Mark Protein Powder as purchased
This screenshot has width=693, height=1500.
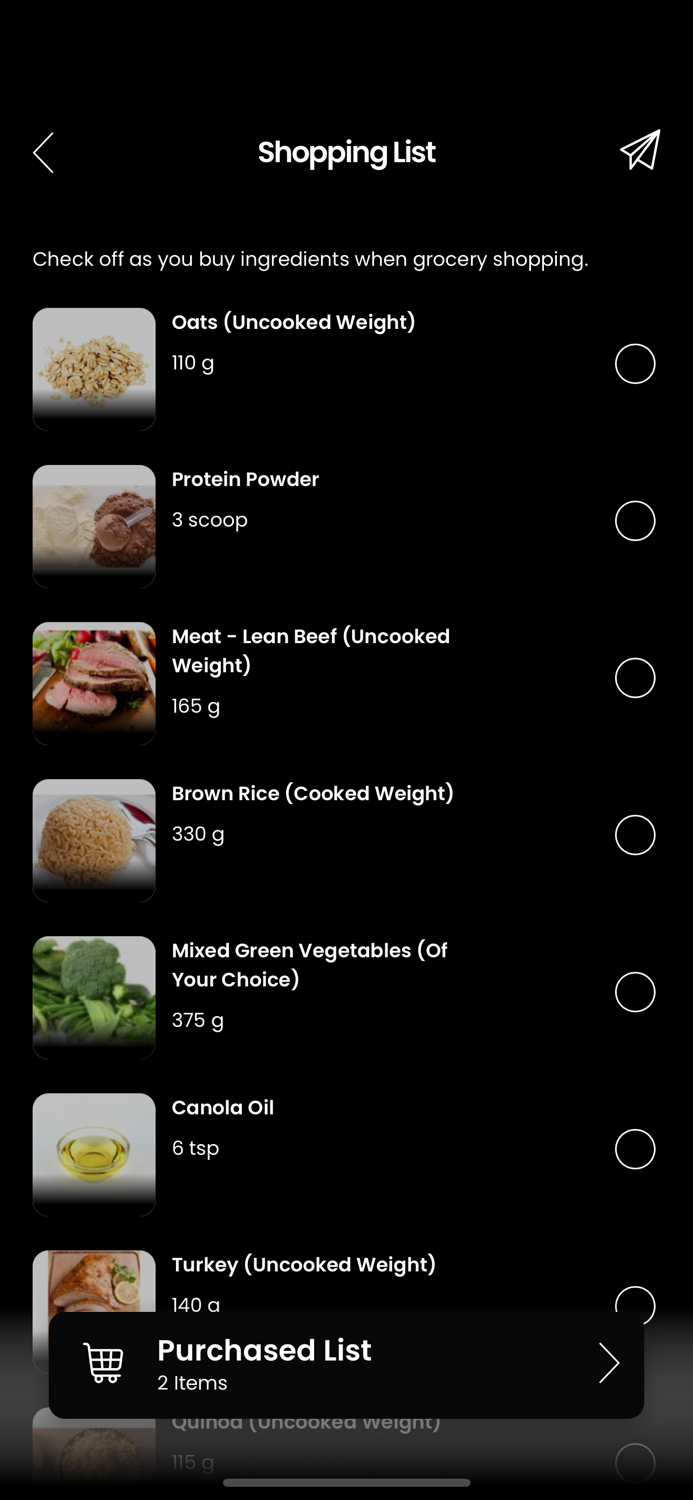tap(635, 521)
